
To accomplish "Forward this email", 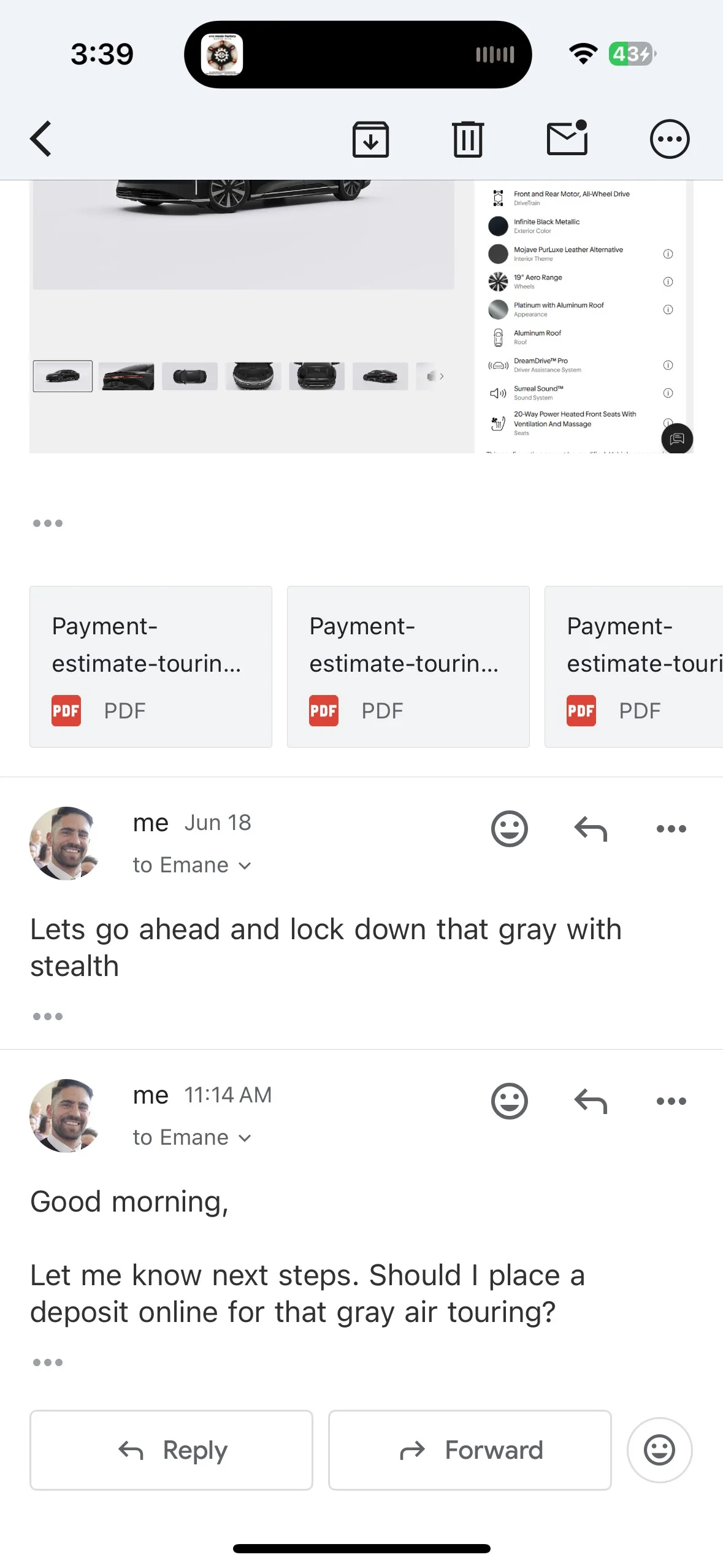I will pos(470,1450).
